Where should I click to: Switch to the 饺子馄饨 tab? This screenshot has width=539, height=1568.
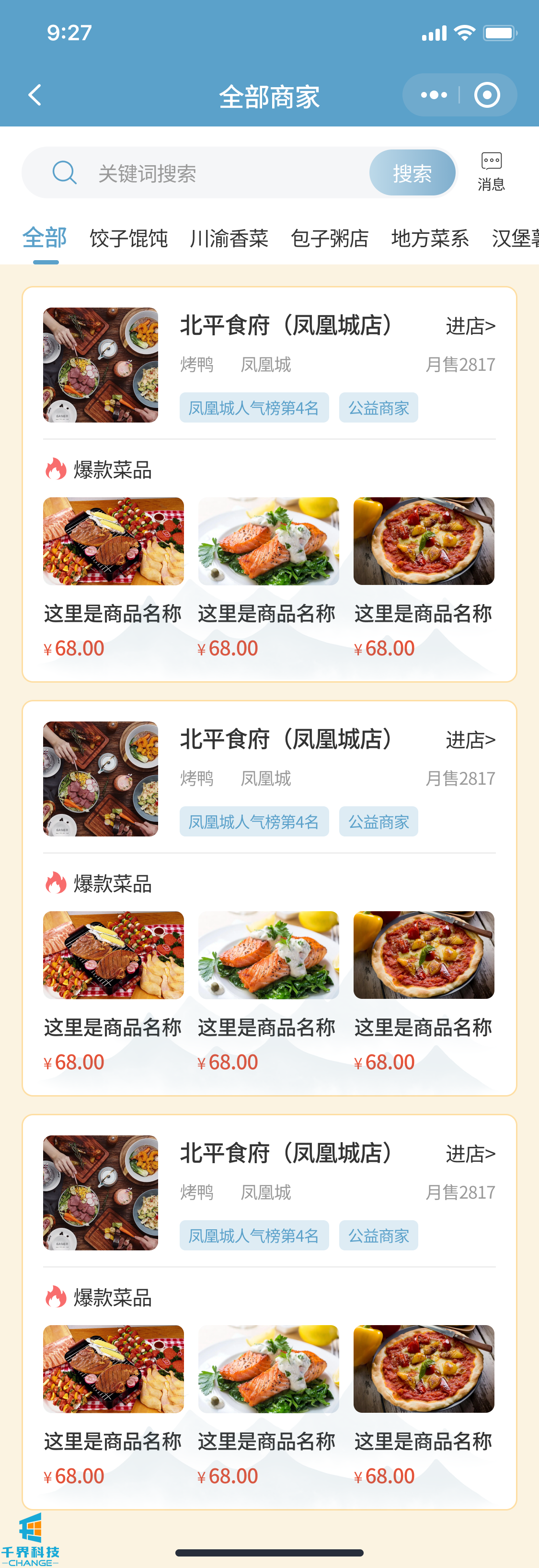point(128,238)
